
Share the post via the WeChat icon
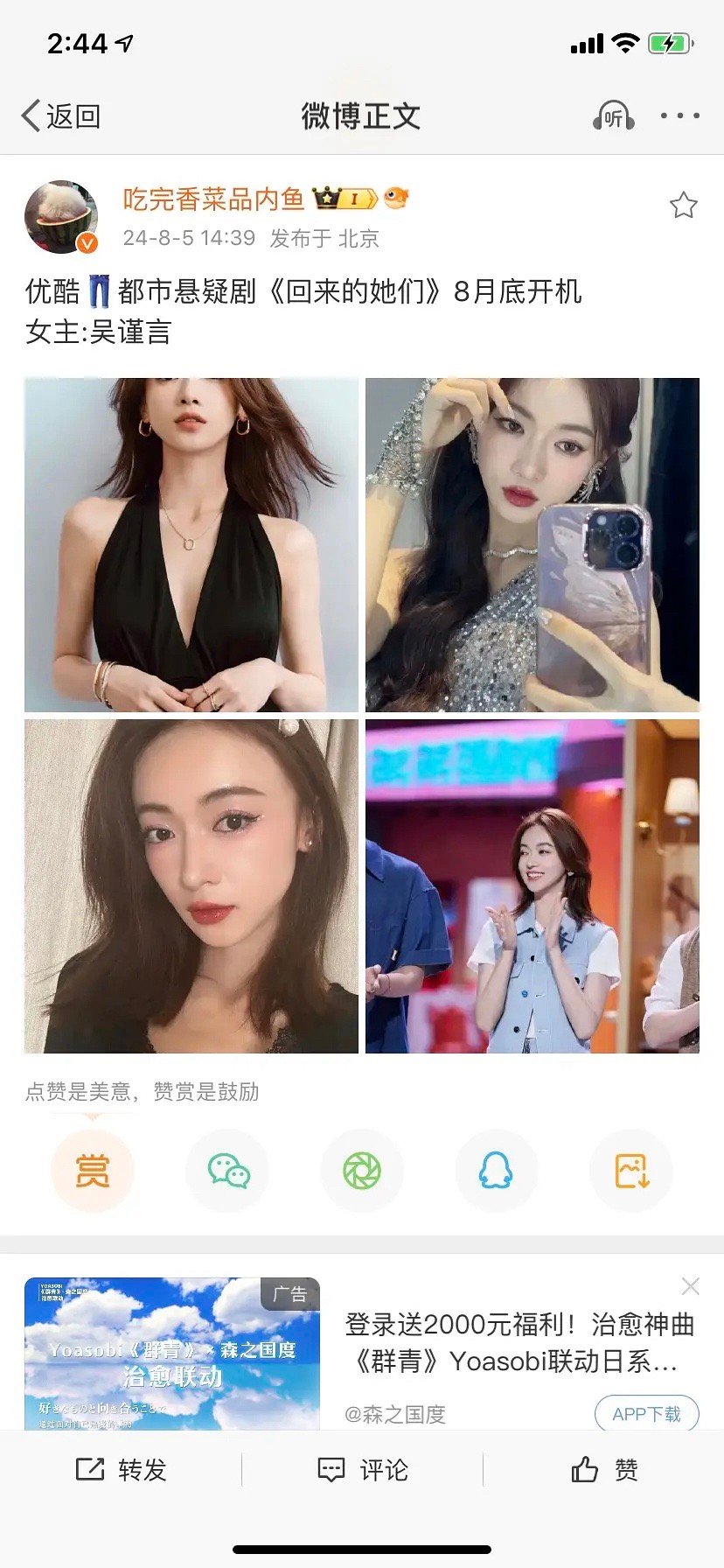point(227,1171)
